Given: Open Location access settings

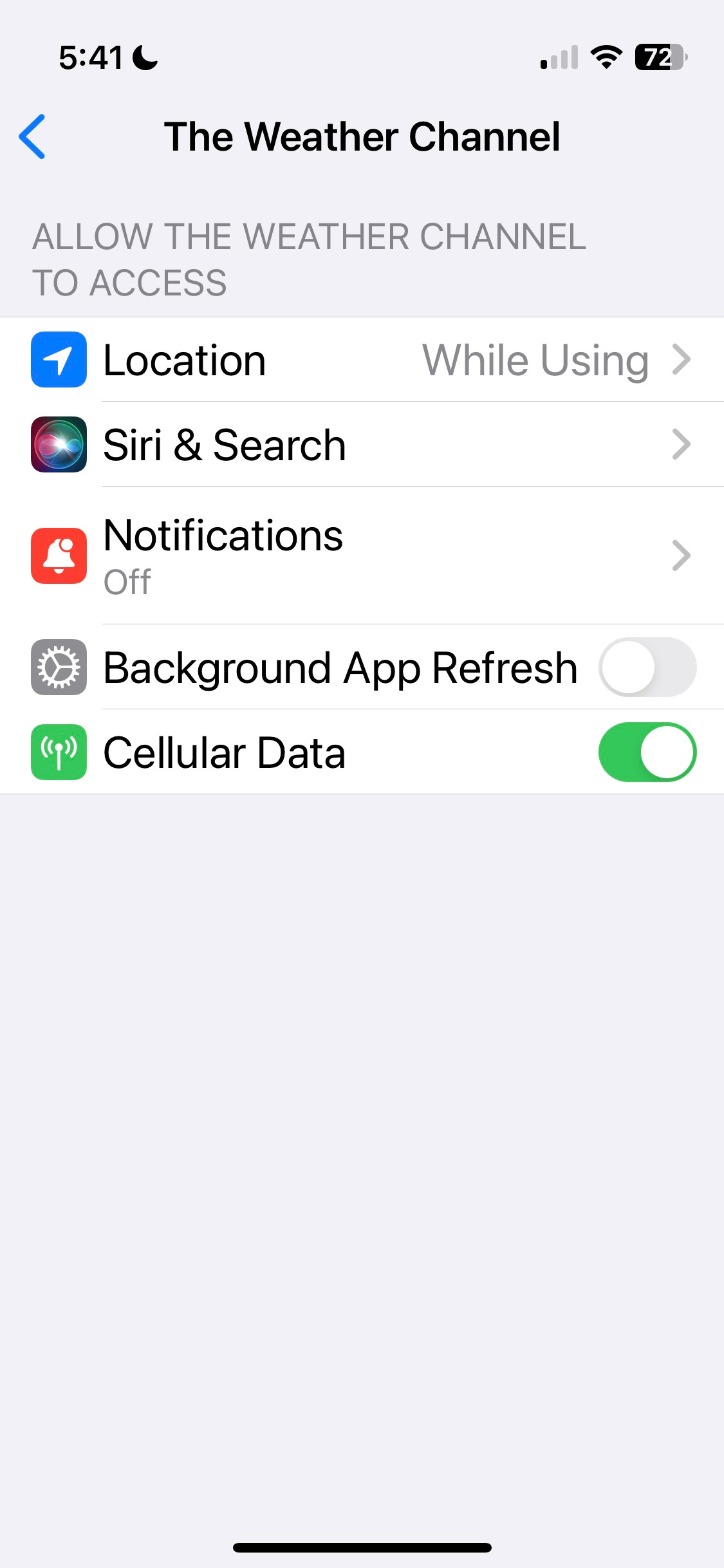Looking at the screenshot, I should 362,360.
